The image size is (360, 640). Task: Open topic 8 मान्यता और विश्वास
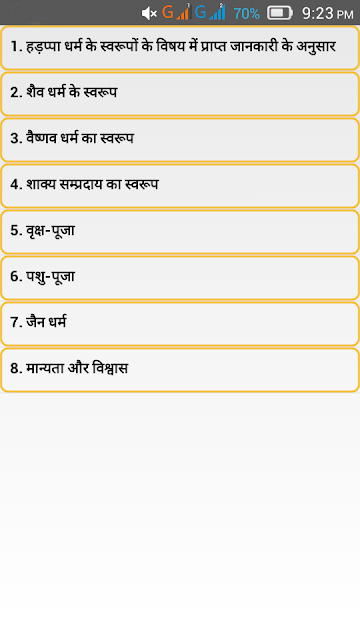click(180, 370)
